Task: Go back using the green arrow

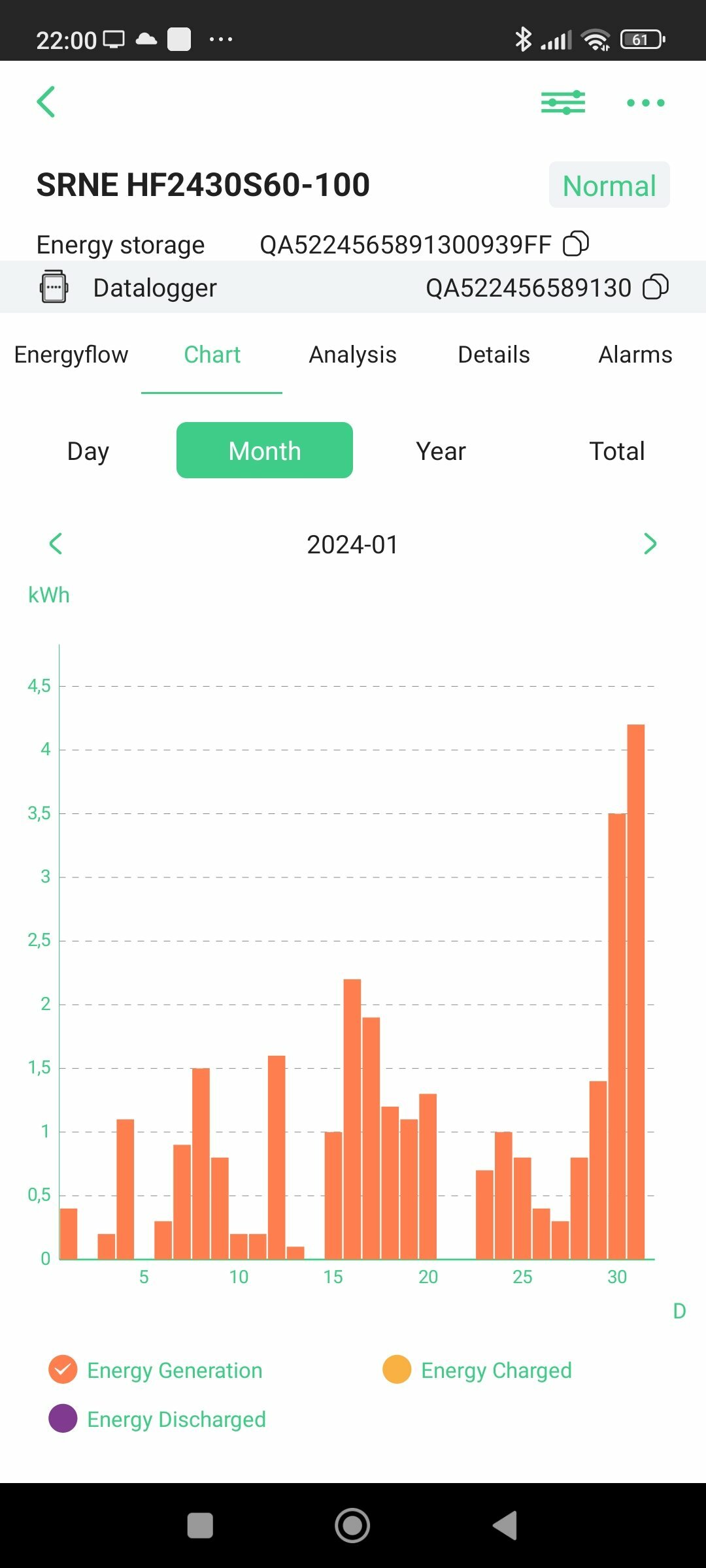Action: [46, 103]
